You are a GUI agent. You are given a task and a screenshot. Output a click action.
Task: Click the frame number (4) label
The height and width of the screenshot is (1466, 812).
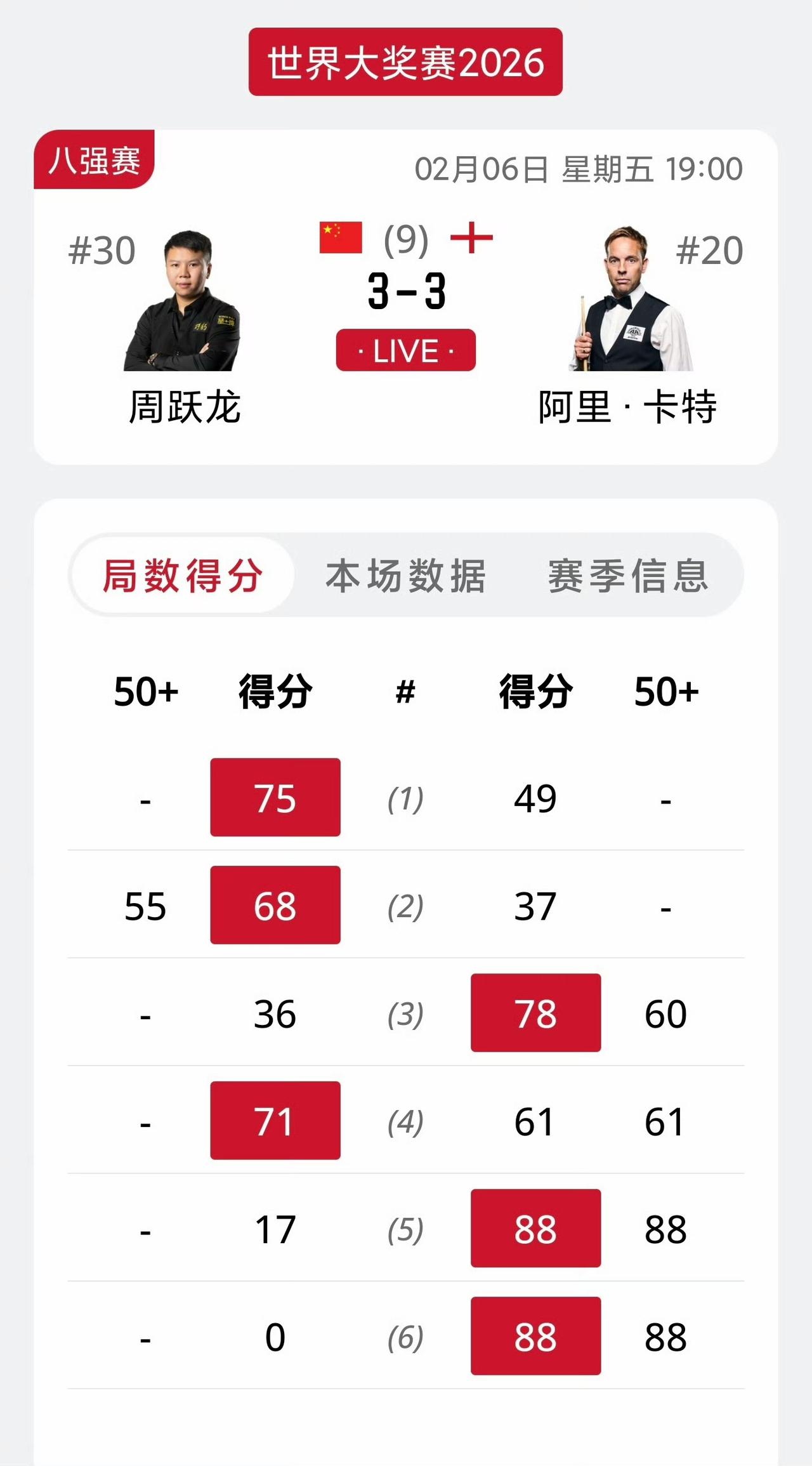click(x=406, y=1123)
